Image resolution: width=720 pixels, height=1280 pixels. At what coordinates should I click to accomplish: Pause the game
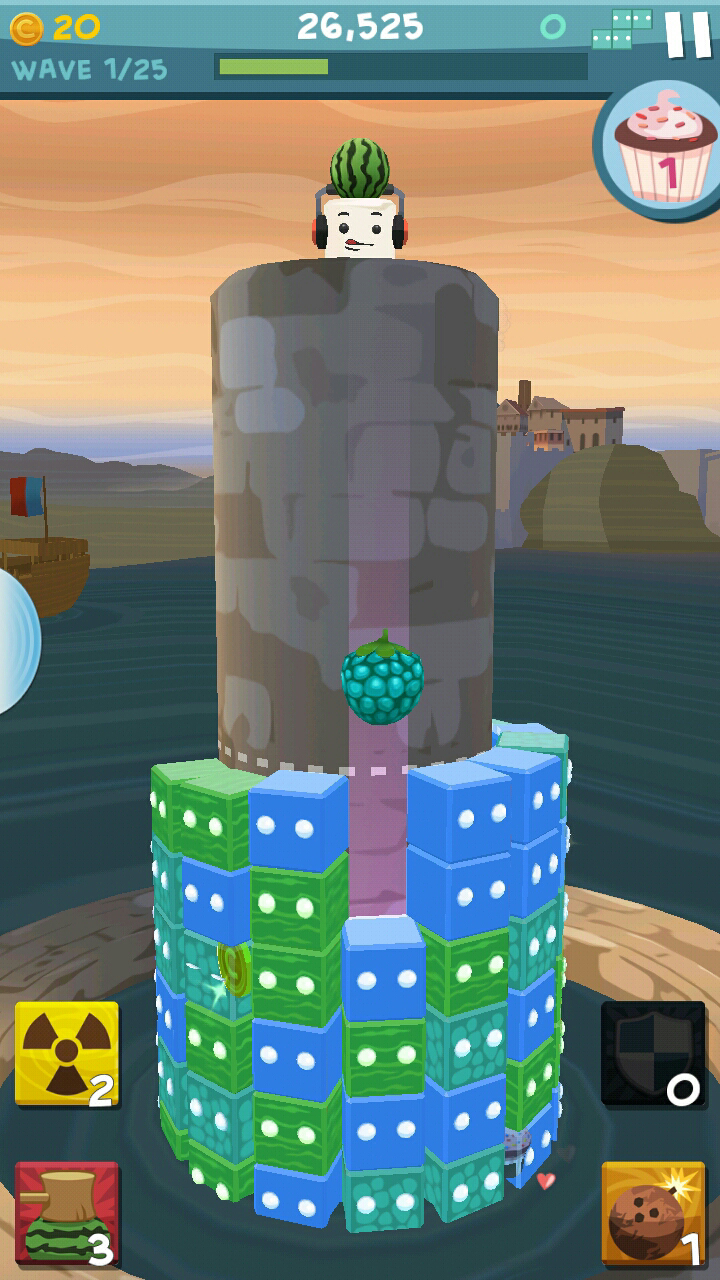click(x=688, y=34)
